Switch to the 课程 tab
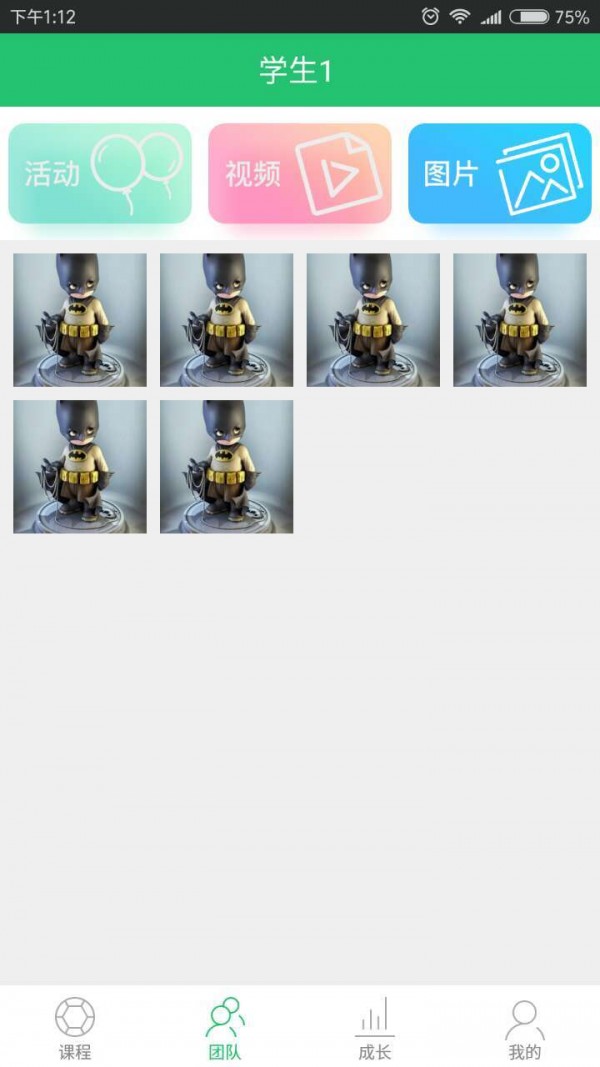The height and width of the screenshot is (1067, 600). pyautogui.click(x=75, y=1028)
